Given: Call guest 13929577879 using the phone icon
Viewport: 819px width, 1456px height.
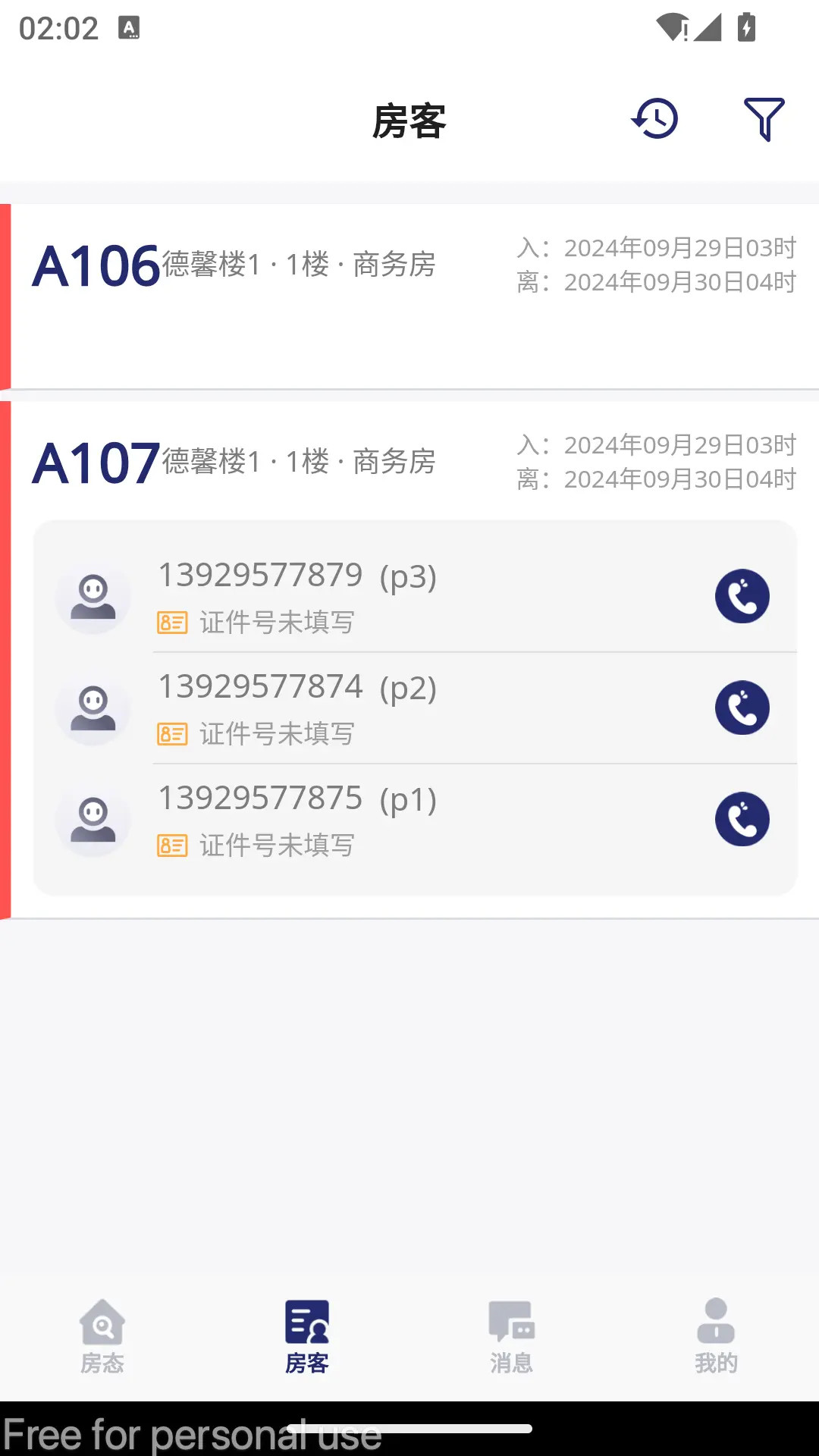Looking at the screenshot, I should 742,596.
